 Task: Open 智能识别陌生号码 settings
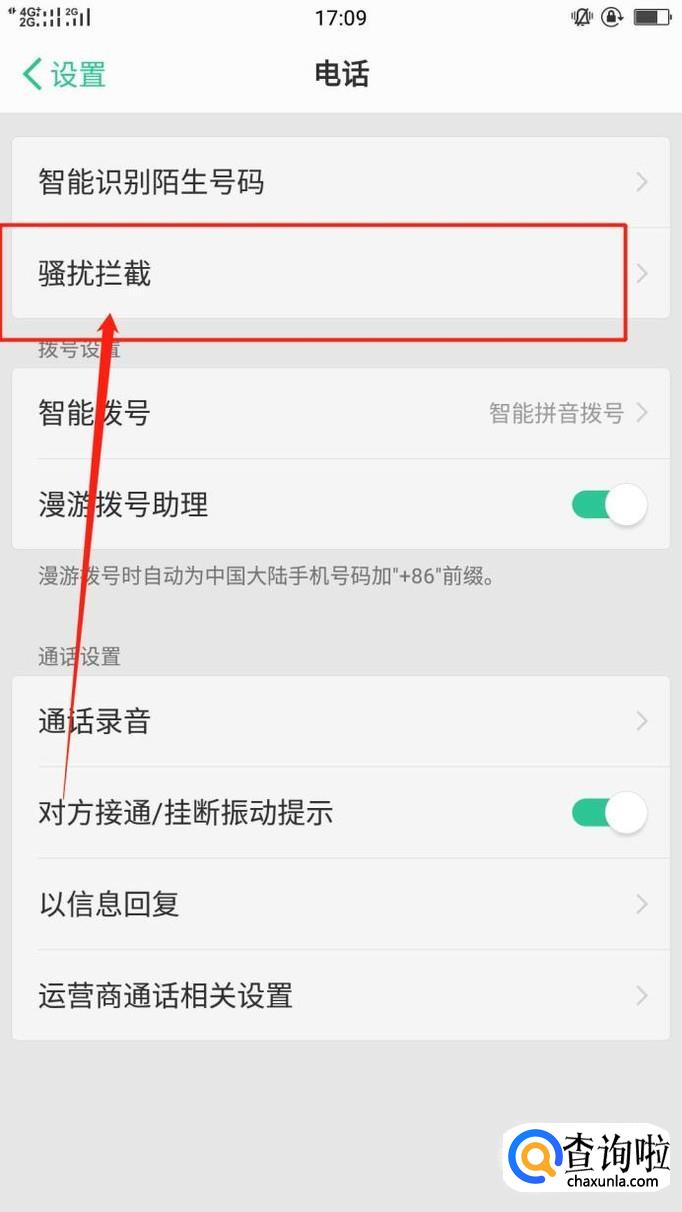point(340,182)
